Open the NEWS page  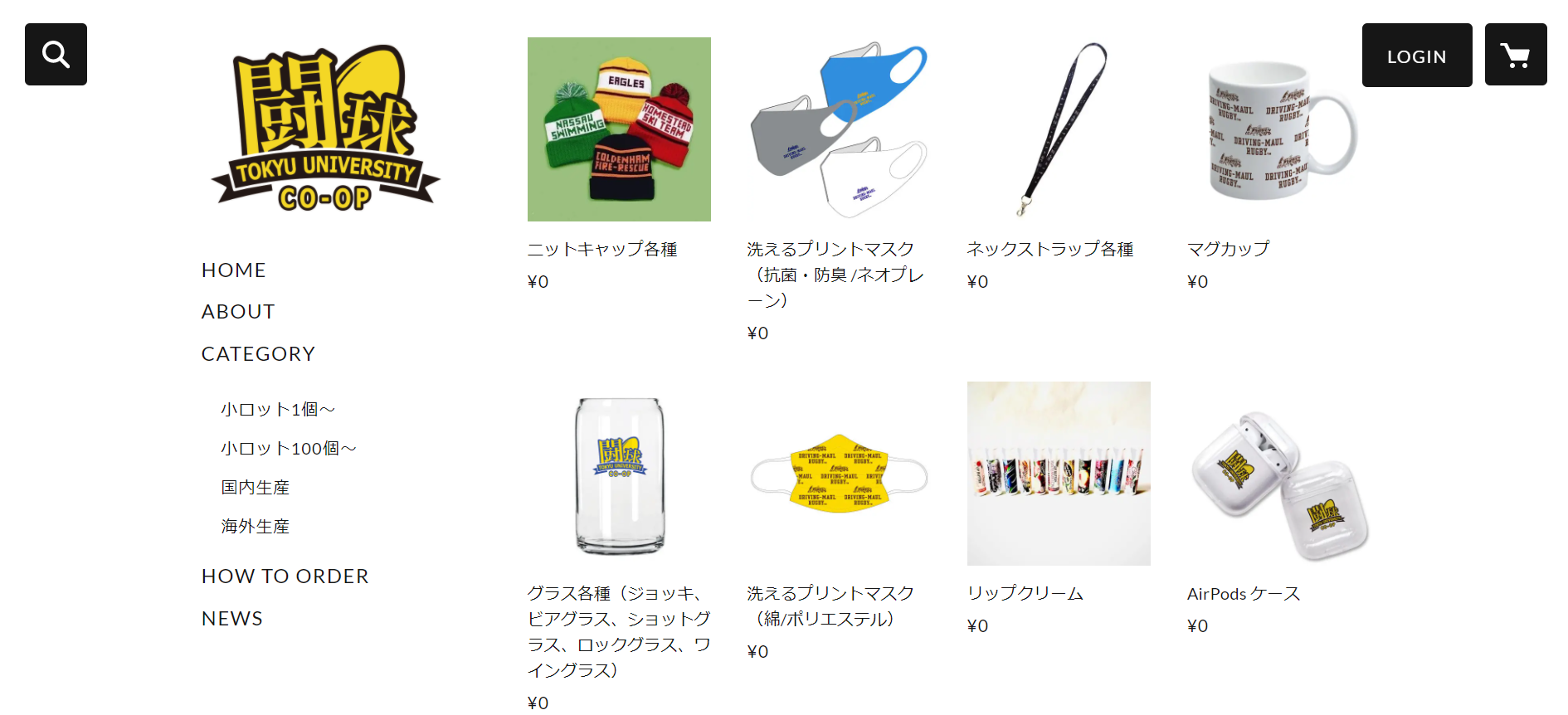232,619
